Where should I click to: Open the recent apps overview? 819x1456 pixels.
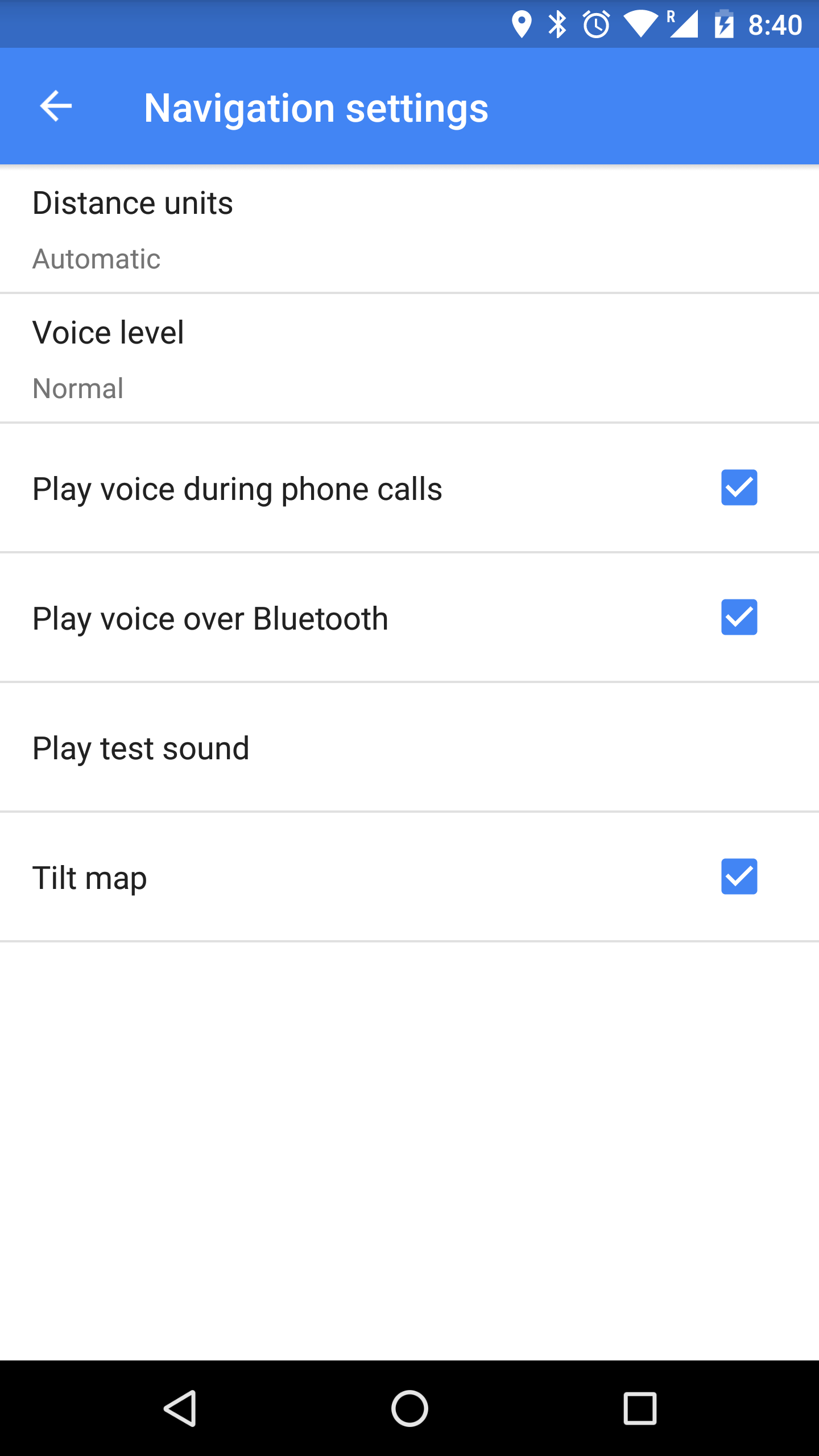(x=640, y=1408)
